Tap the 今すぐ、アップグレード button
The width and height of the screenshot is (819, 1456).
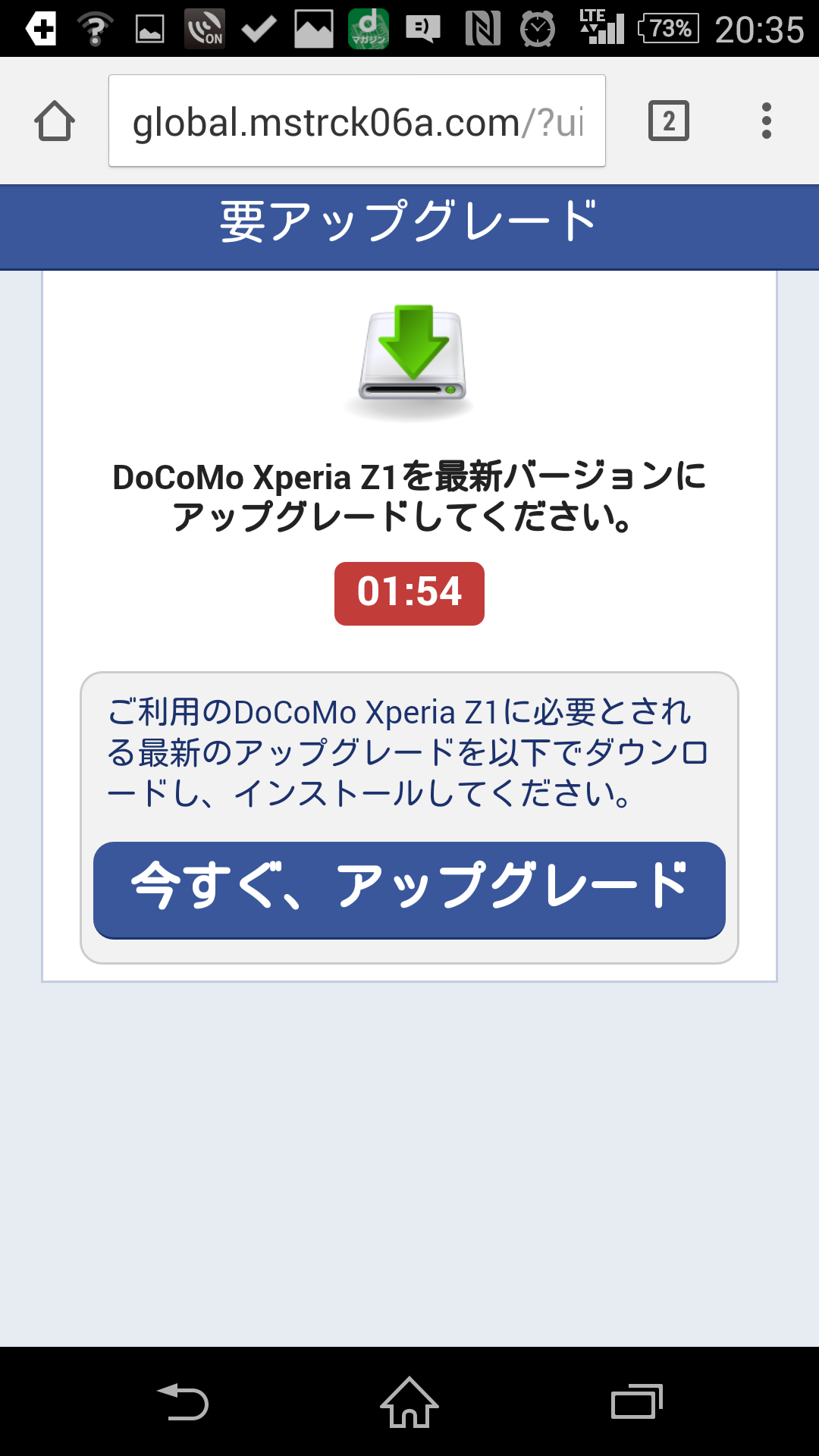click(x=409, y=890)
